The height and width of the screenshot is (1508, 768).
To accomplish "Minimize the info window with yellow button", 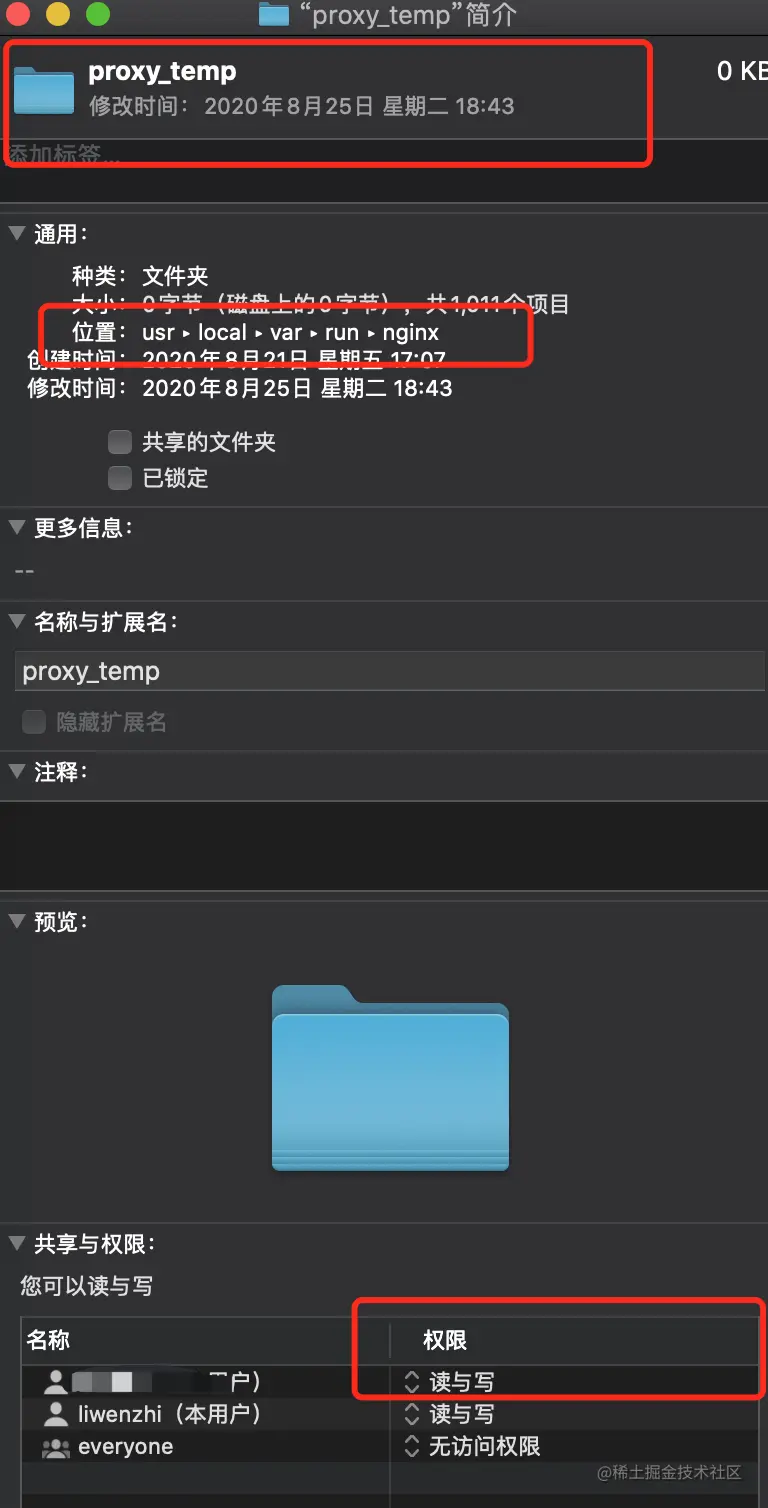I will [x=58, y=14].
